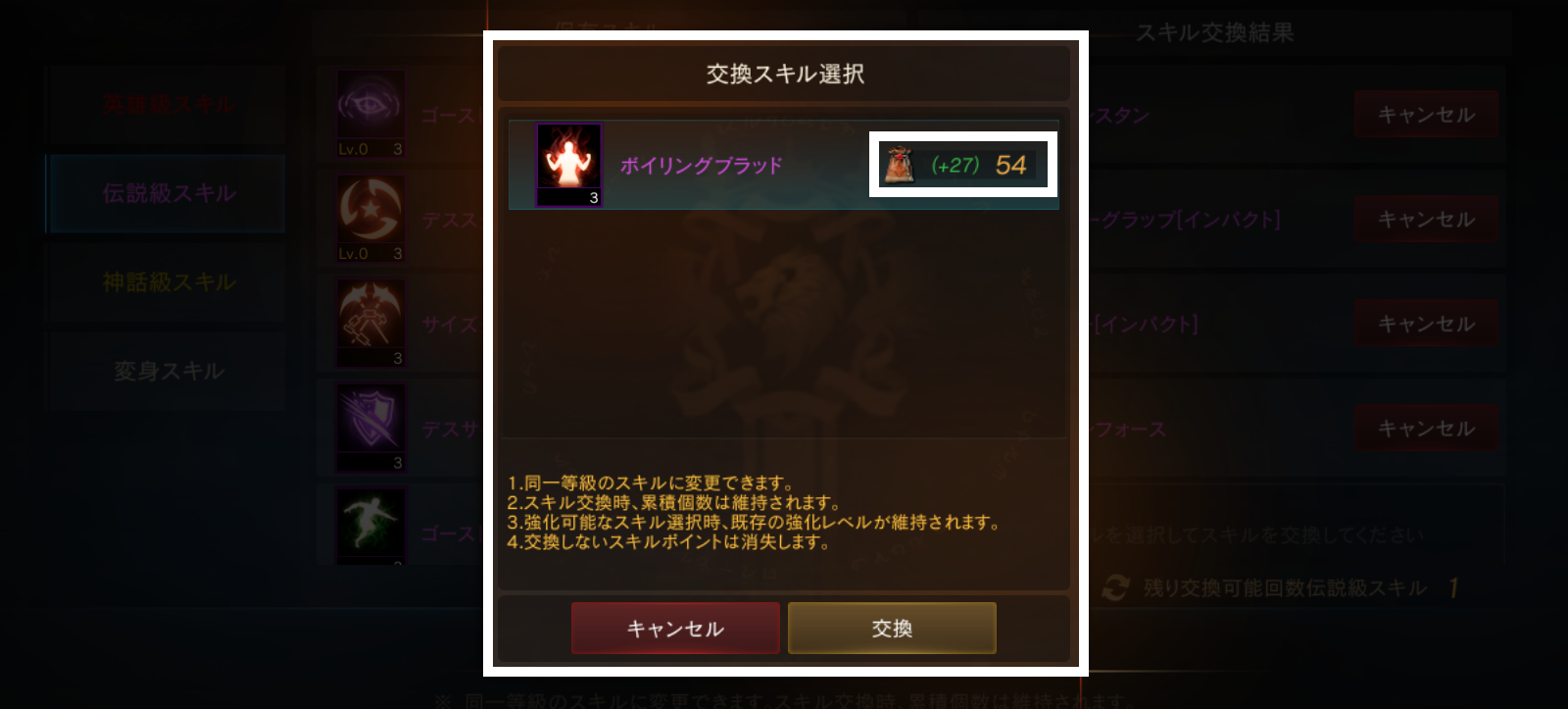Confirm with the 交換 button
The height and width of the screenshot is (709, 1568).
[892, 628]
